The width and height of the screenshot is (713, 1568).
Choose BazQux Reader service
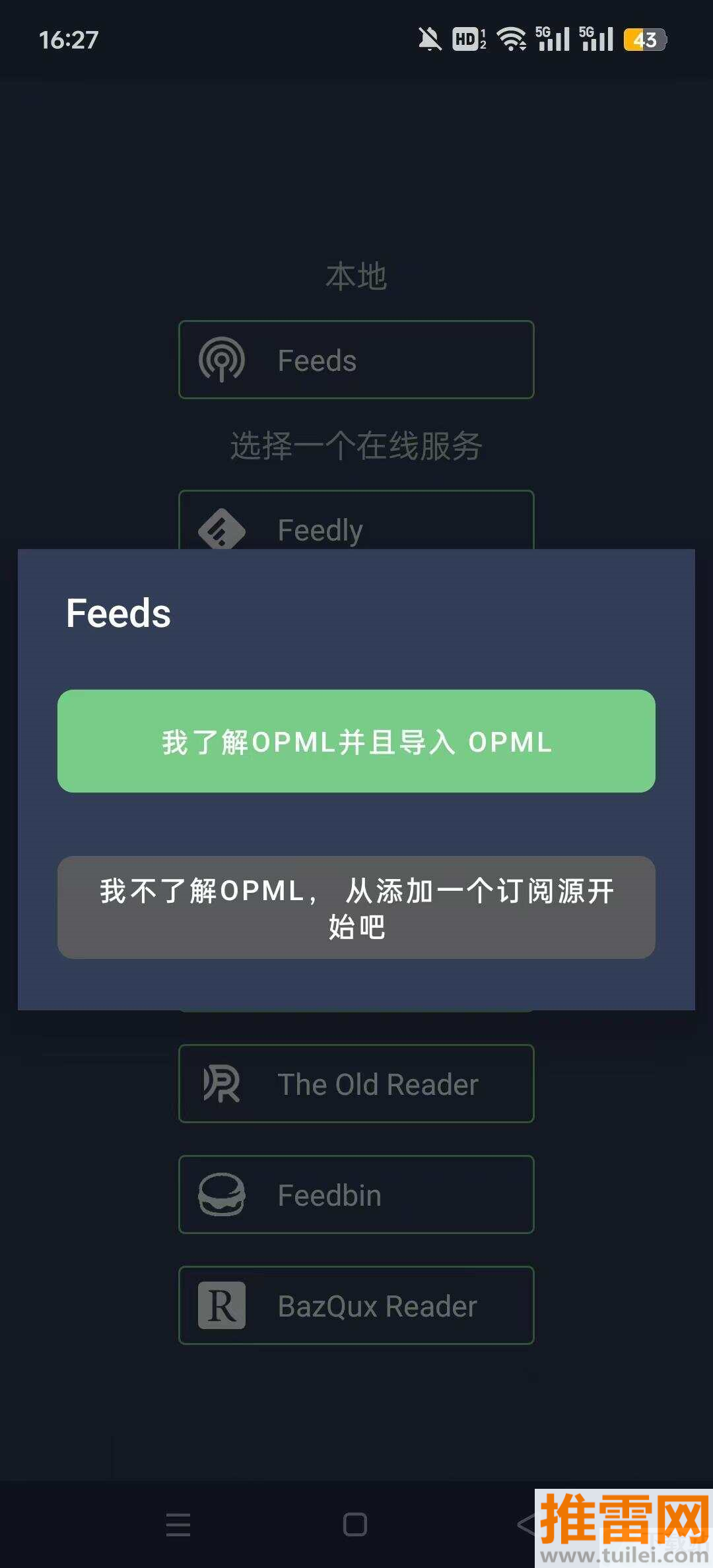point(356,1305)
